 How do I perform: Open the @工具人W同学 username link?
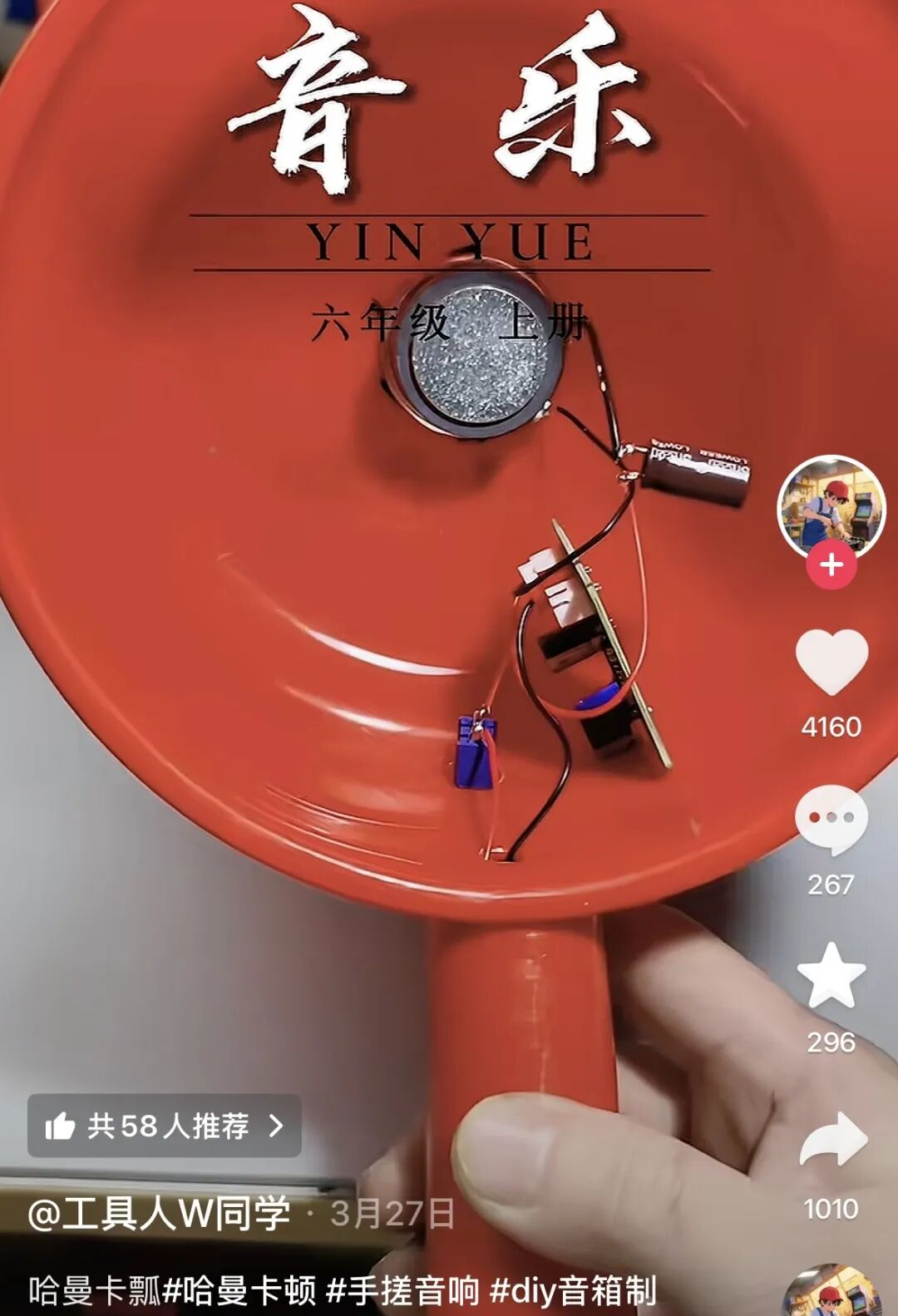(x=160, y=1214)
